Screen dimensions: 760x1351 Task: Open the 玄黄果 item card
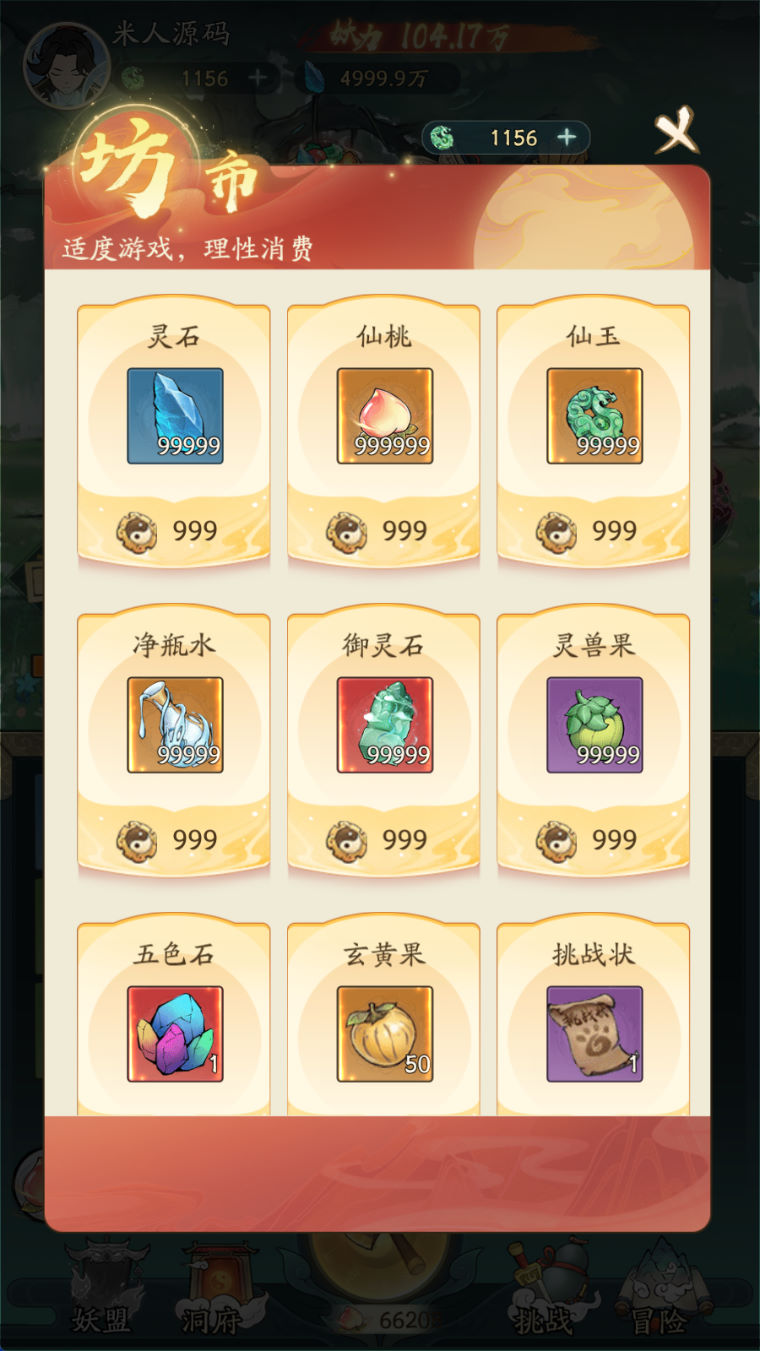(384, 1020)
